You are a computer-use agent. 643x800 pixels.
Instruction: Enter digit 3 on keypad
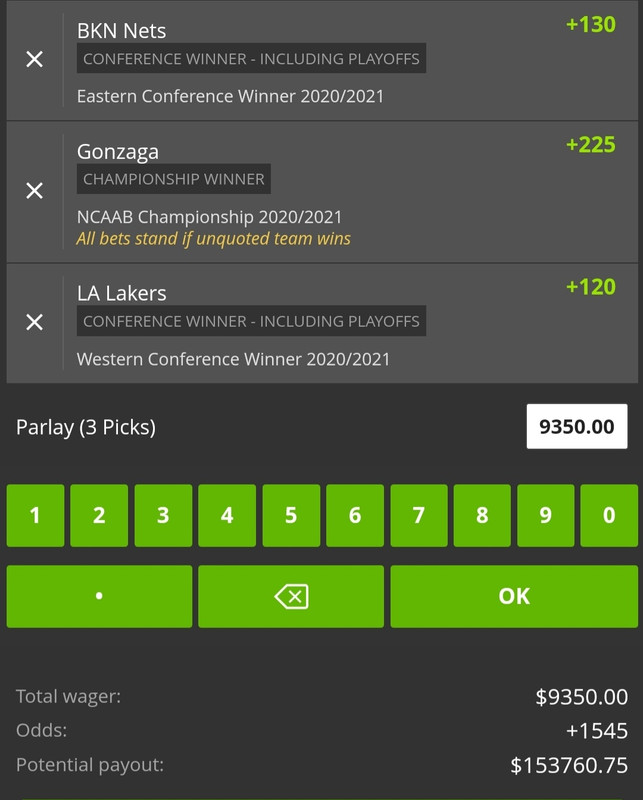point(163,516)
